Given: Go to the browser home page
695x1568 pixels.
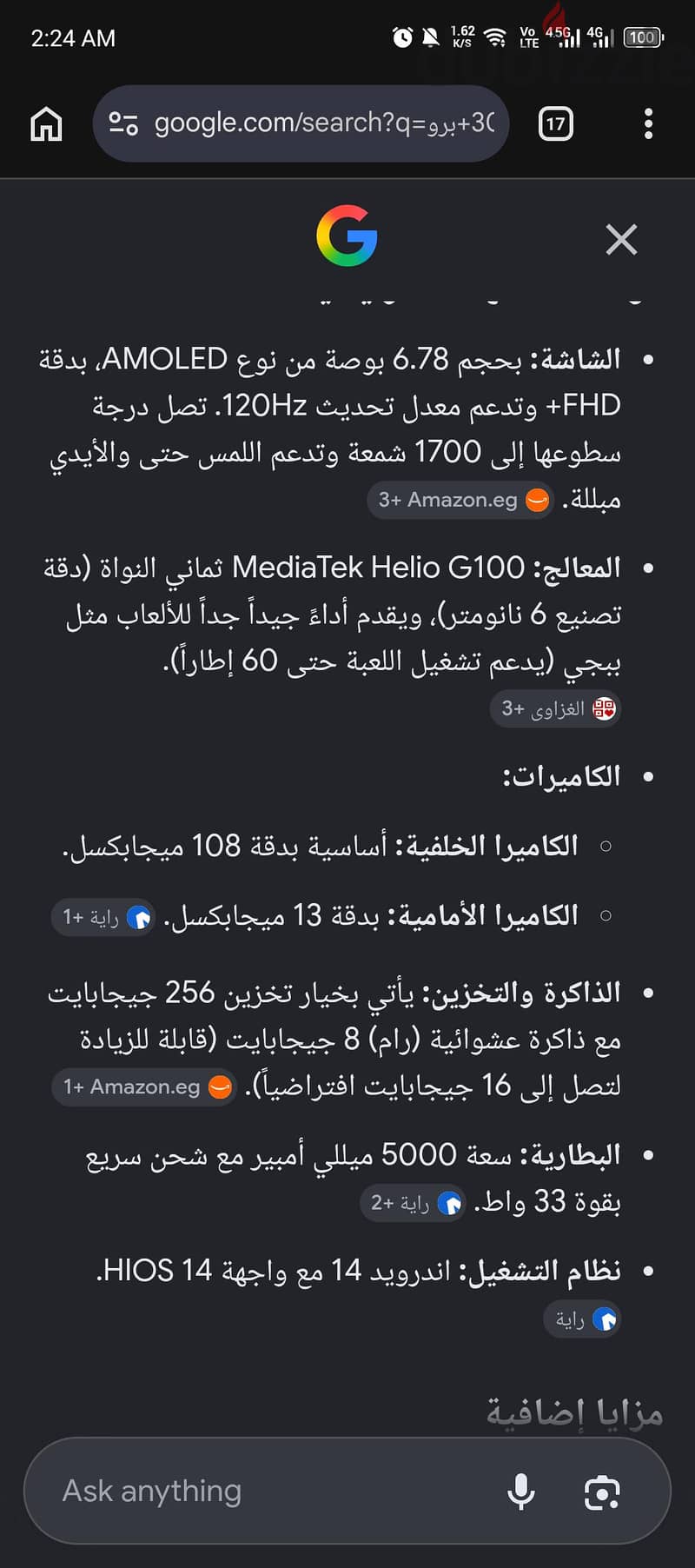Looking at the screenshot, I should [46, 123].
